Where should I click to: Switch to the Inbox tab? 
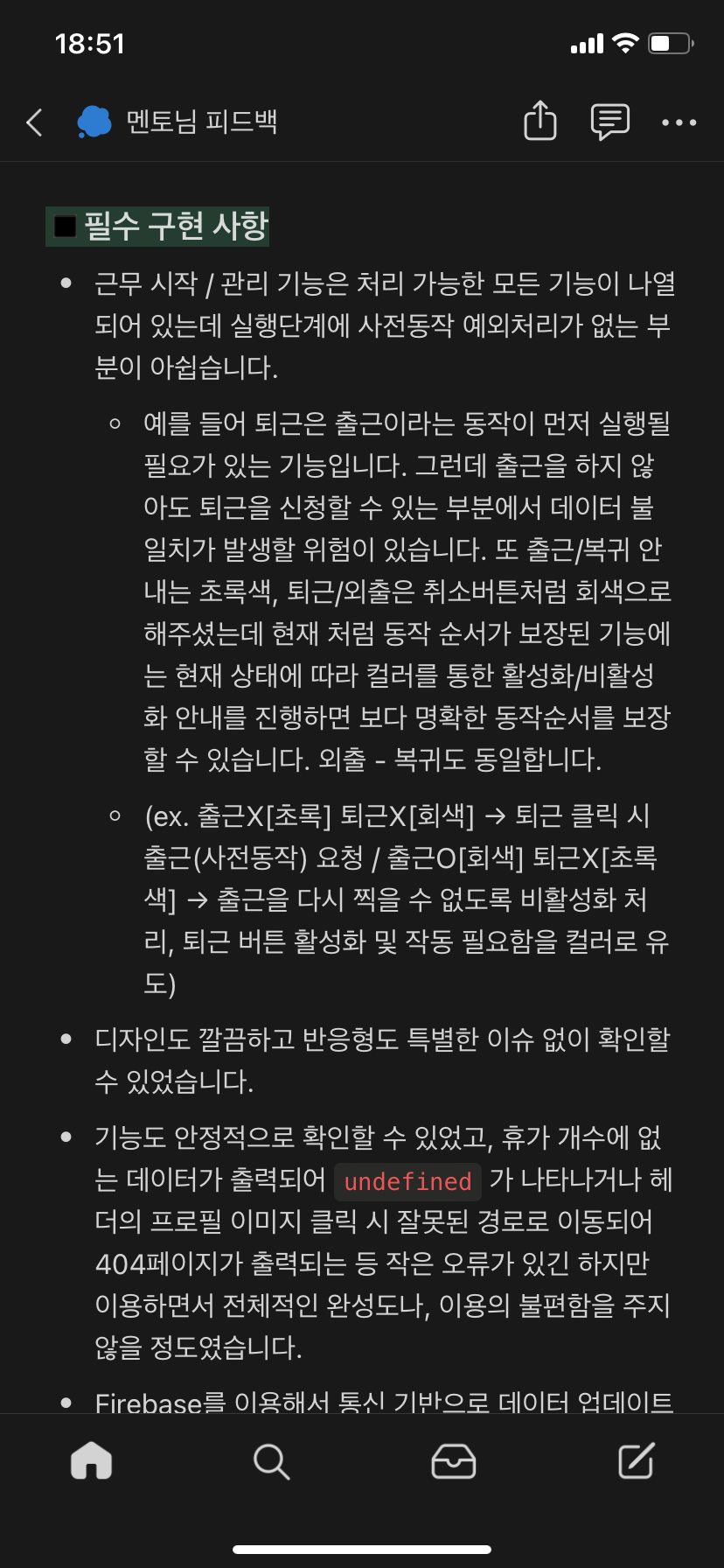454,1461
